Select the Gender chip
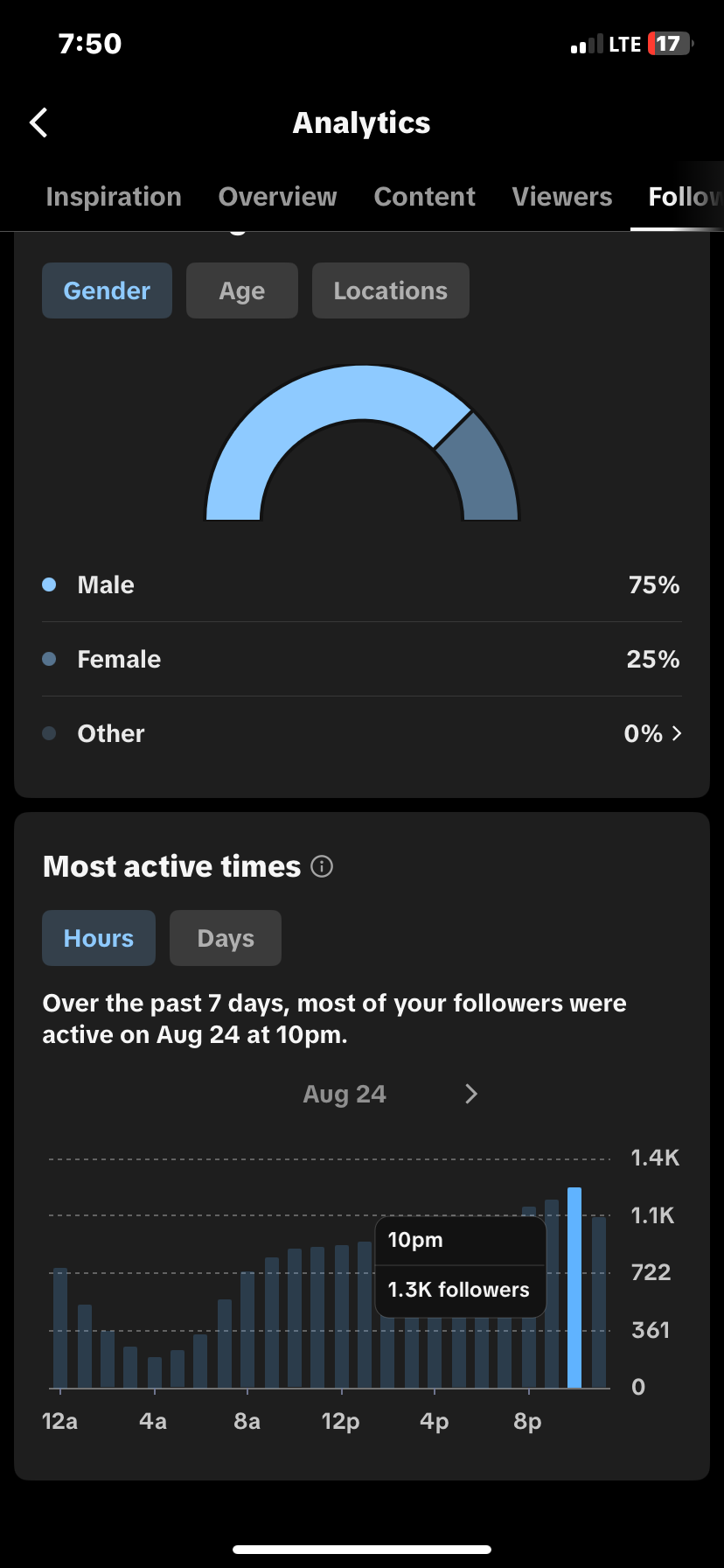The height and width of the screenshot is (1568, 724). (107, 290)
